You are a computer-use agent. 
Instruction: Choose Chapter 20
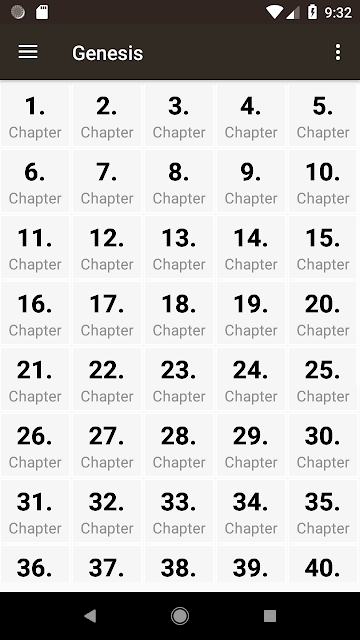click(323, 313)
